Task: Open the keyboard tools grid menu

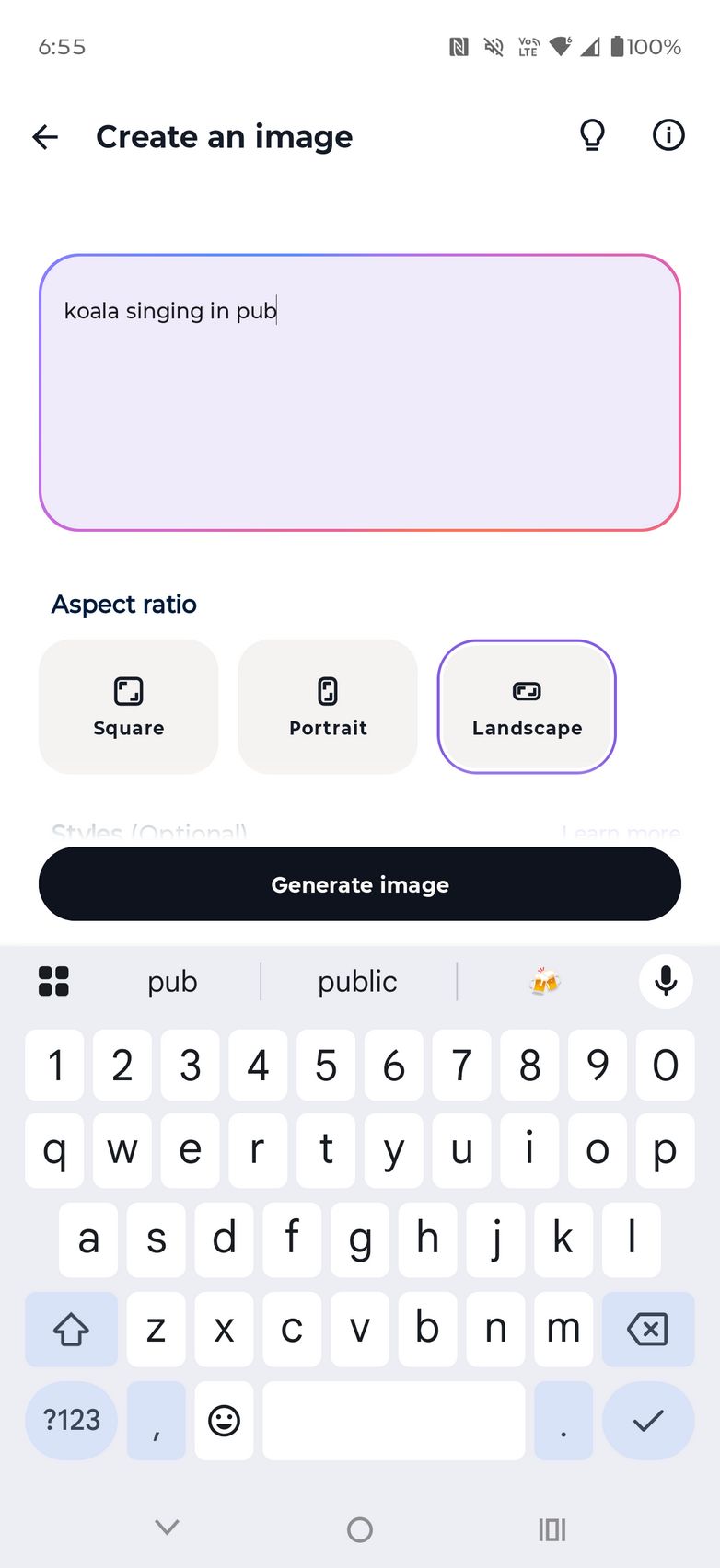Action: point(54,982)
